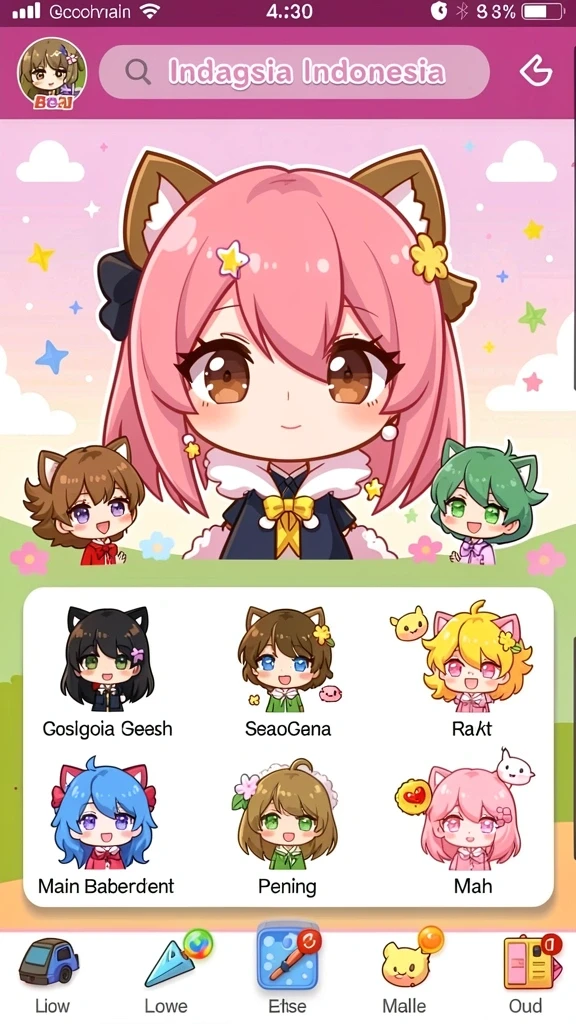This screenshot has width=576, height=1024.
Task: Open the Pening character tile
Action: (287, 827)
